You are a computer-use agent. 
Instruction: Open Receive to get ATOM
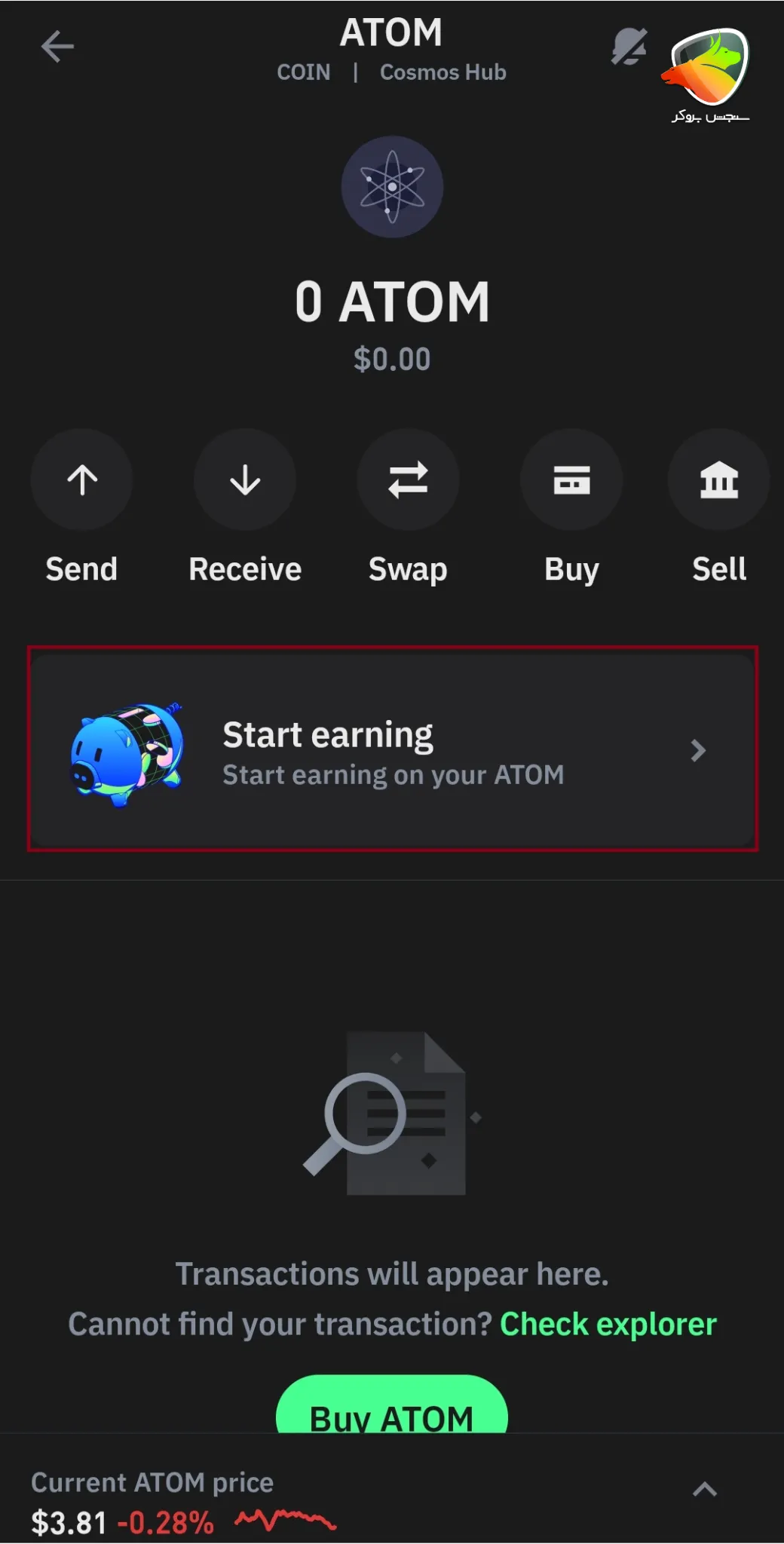[245, 480]
